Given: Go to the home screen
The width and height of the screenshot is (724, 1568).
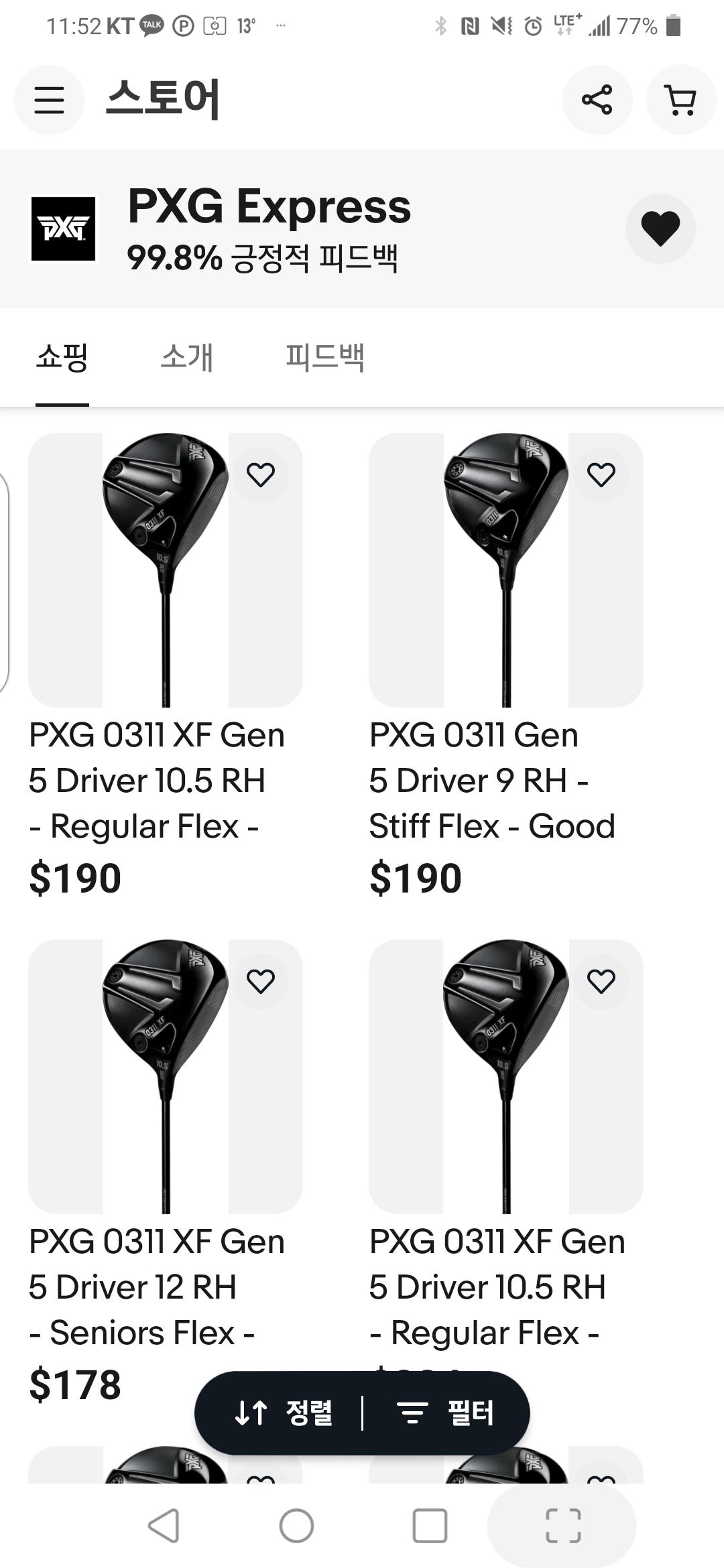Looking at the screenshot, I should pos(296,1525).
